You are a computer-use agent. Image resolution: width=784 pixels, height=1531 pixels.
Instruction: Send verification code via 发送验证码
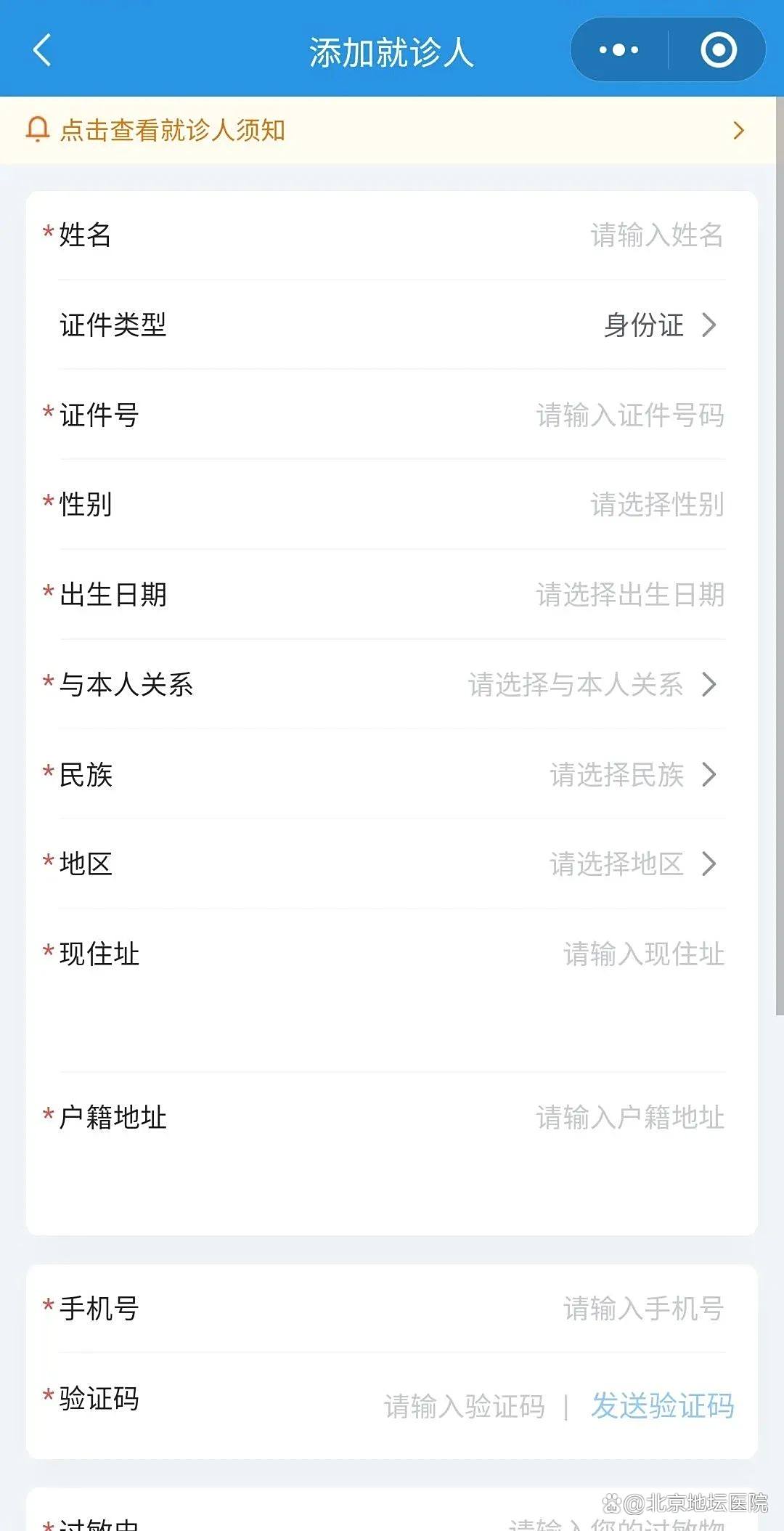[662, 1406]
